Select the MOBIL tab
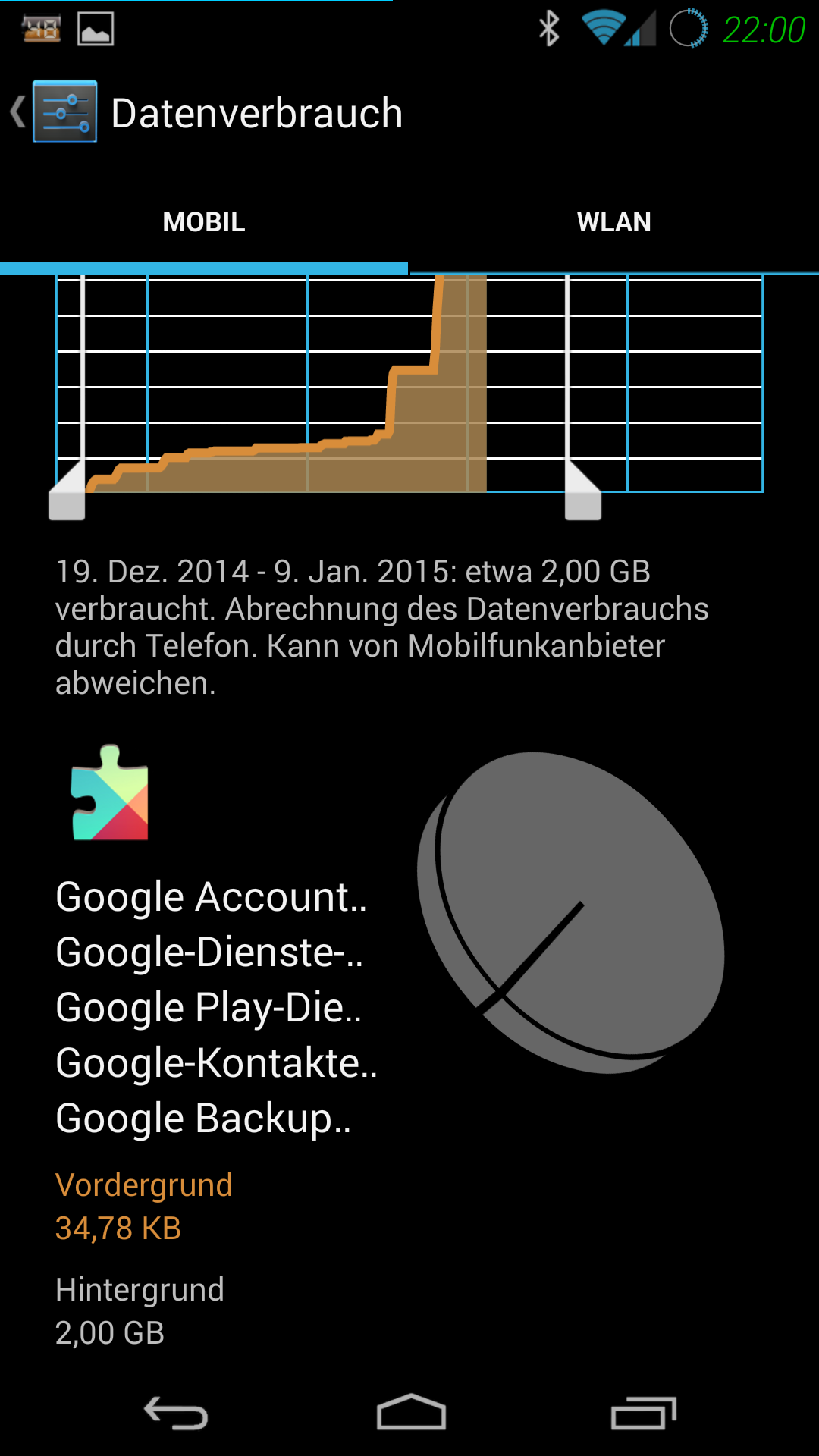 click(204, 222)
